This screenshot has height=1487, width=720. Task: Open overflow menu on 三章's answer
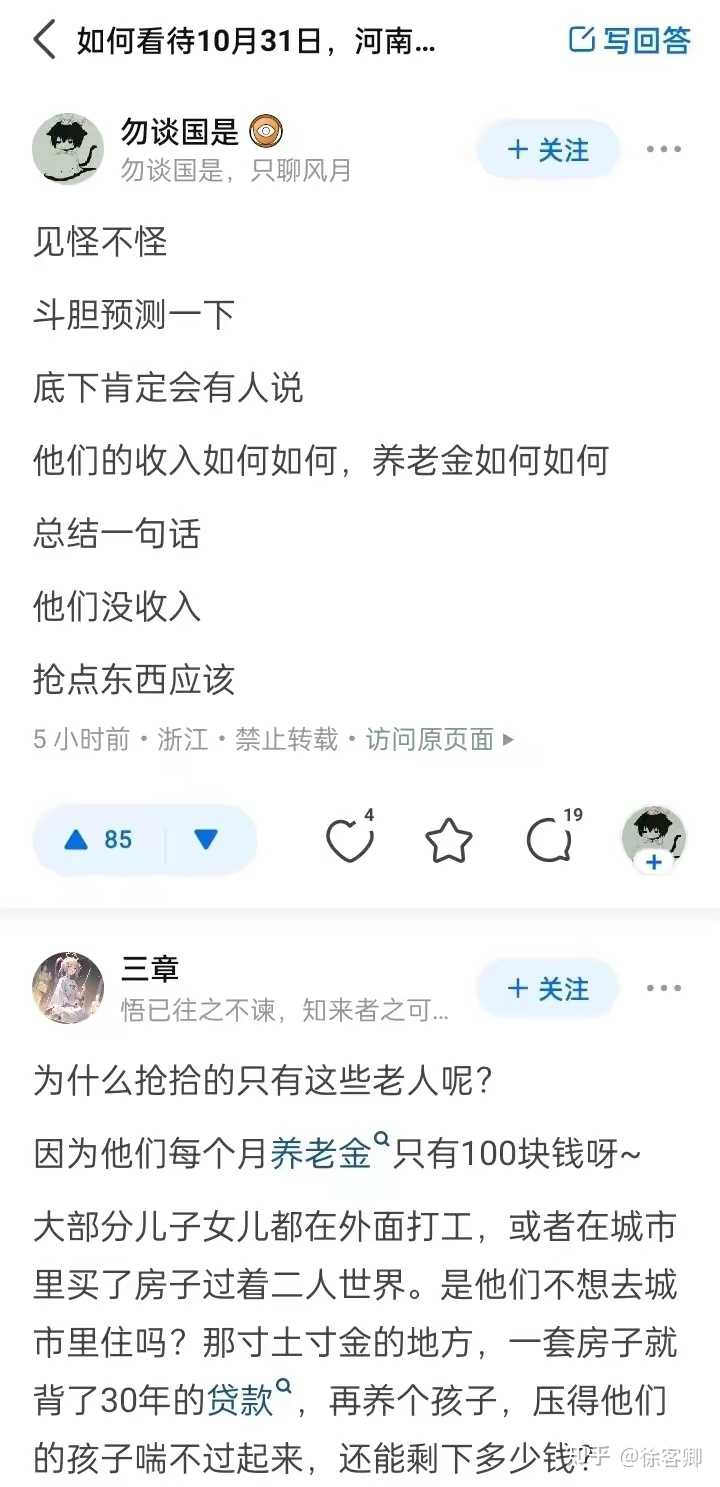point(663,989)
